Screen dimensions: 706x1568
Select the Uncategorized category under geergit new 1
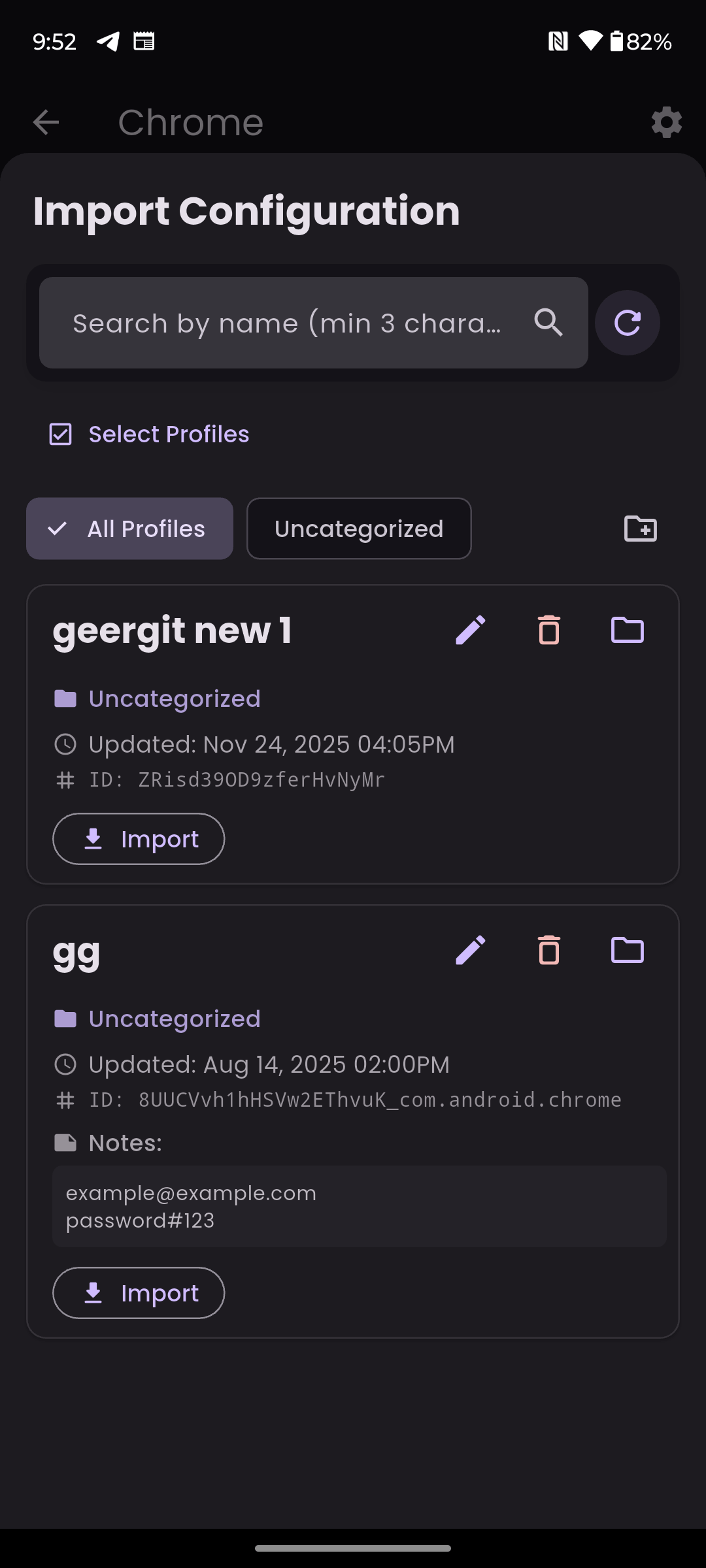tap(174, 698)
